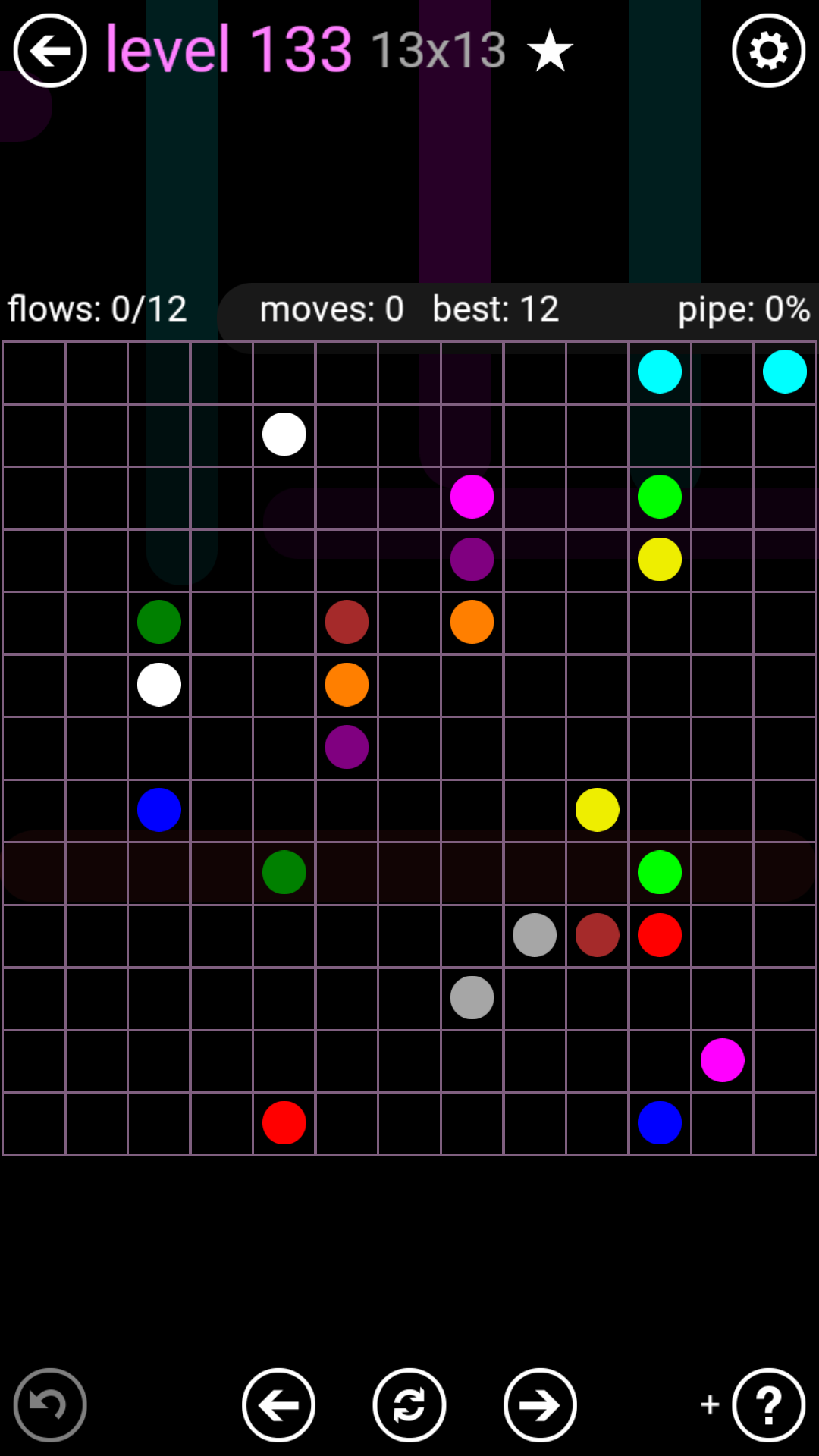
Task: Restart the current level
Action: point(409,1405)
